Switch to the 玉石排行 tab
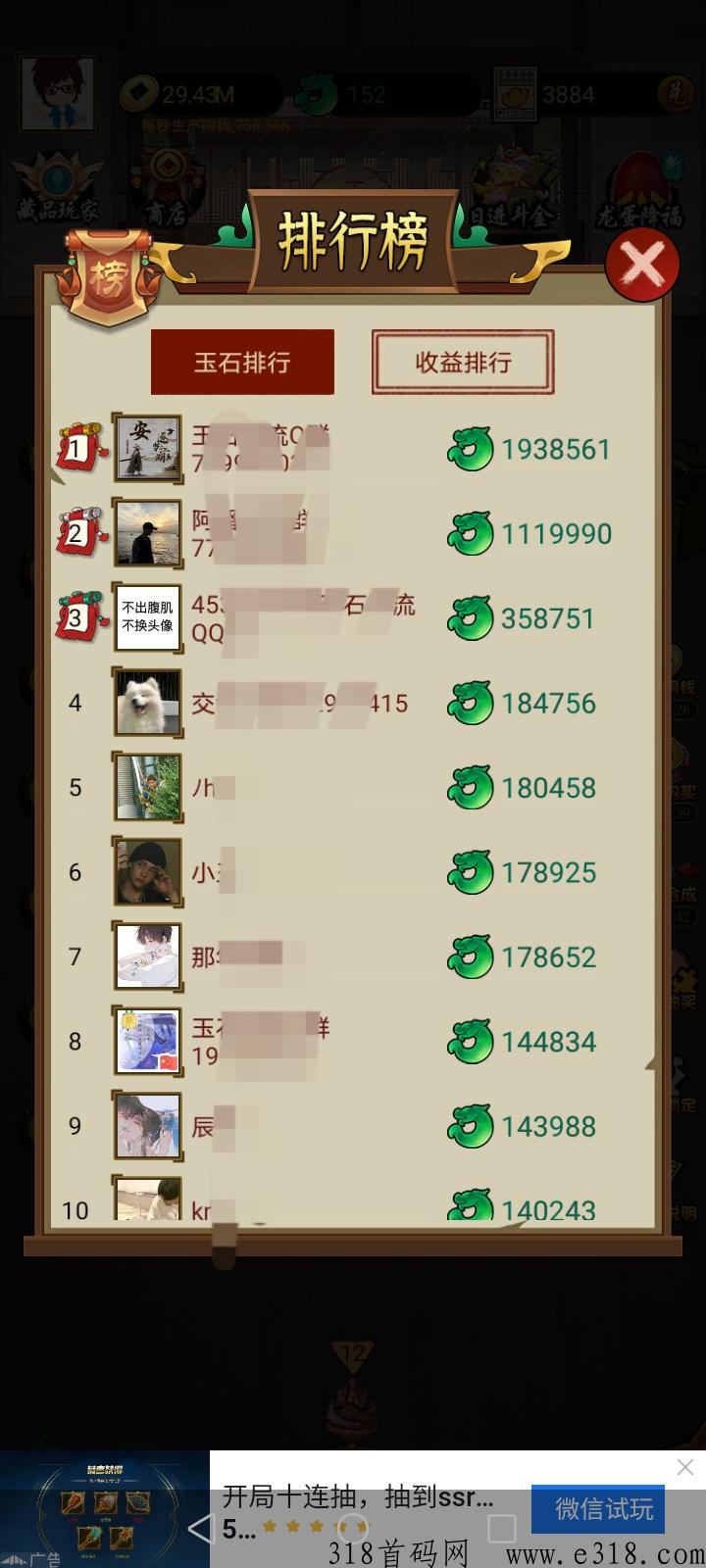Screen dimensions: 706x1568 242,362
